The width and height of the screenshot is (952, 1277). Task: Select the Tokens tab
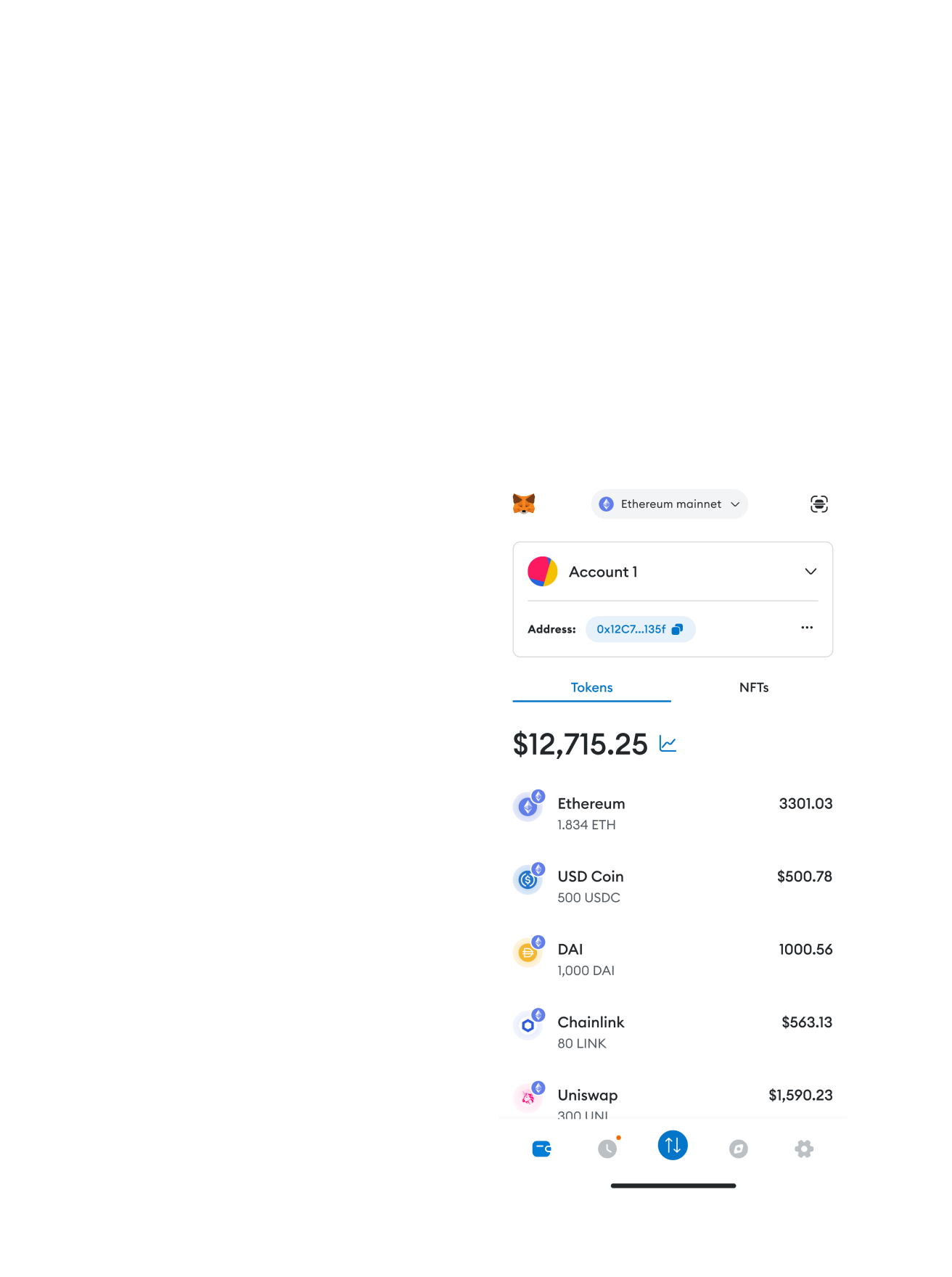point(591,687)
